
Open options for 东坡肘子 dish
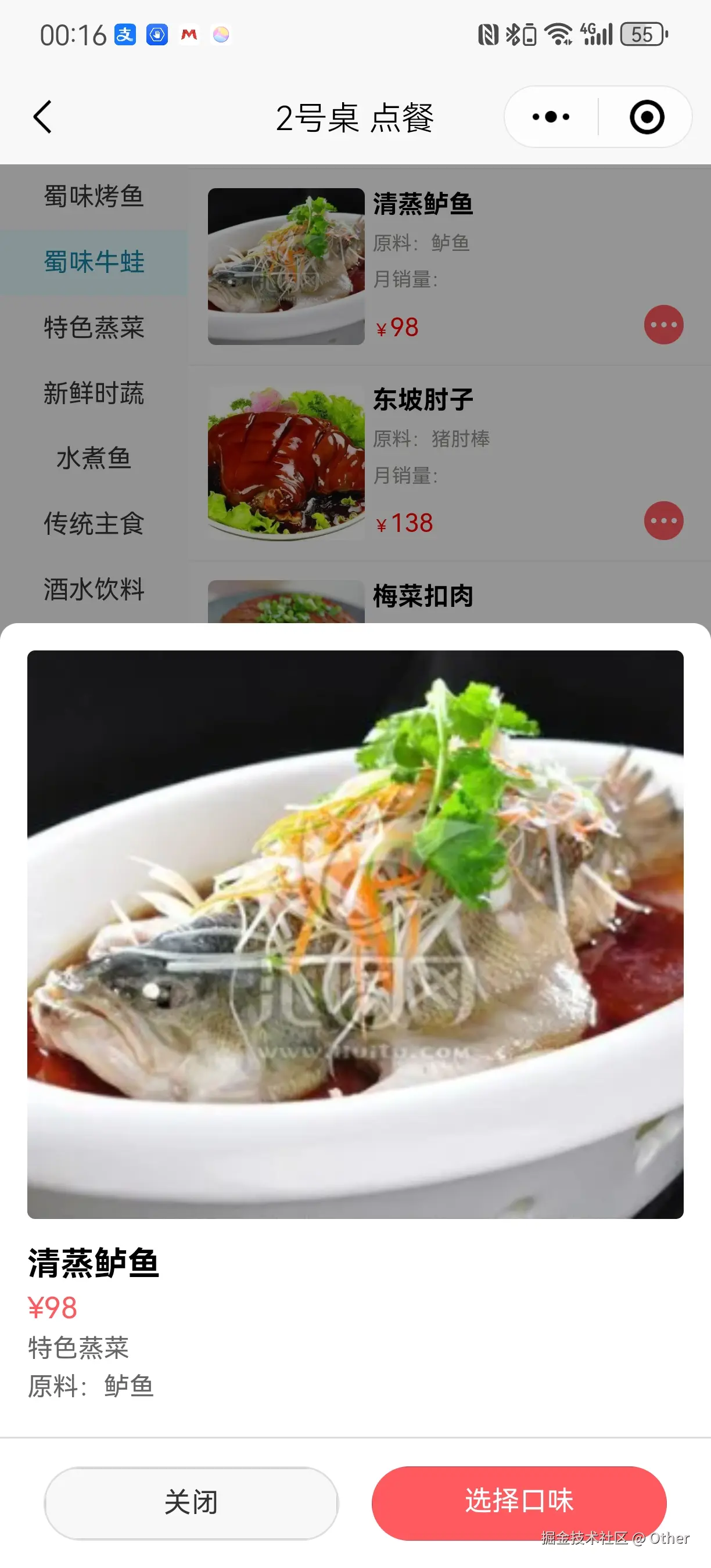click(663, 520)
